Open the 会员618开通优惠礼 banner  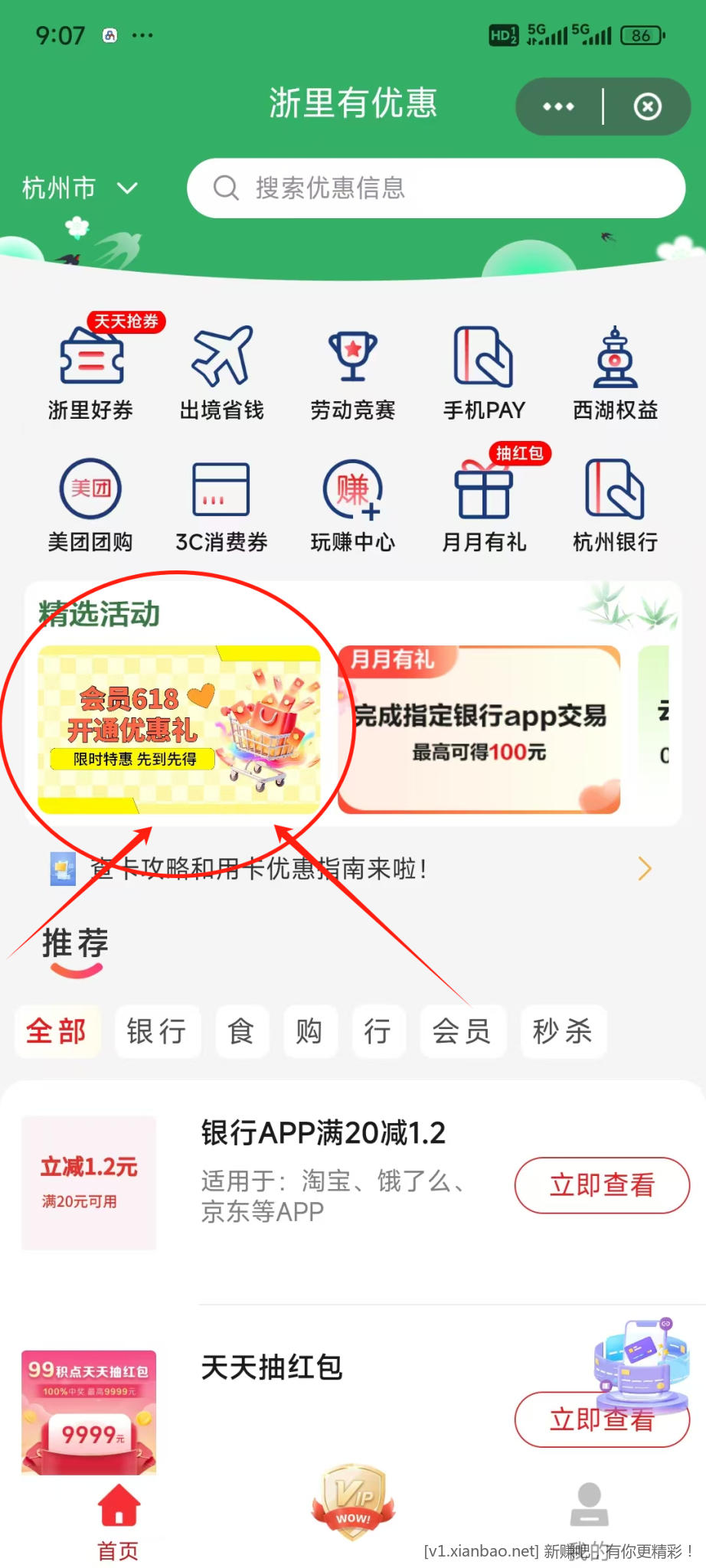coord(179,730)
